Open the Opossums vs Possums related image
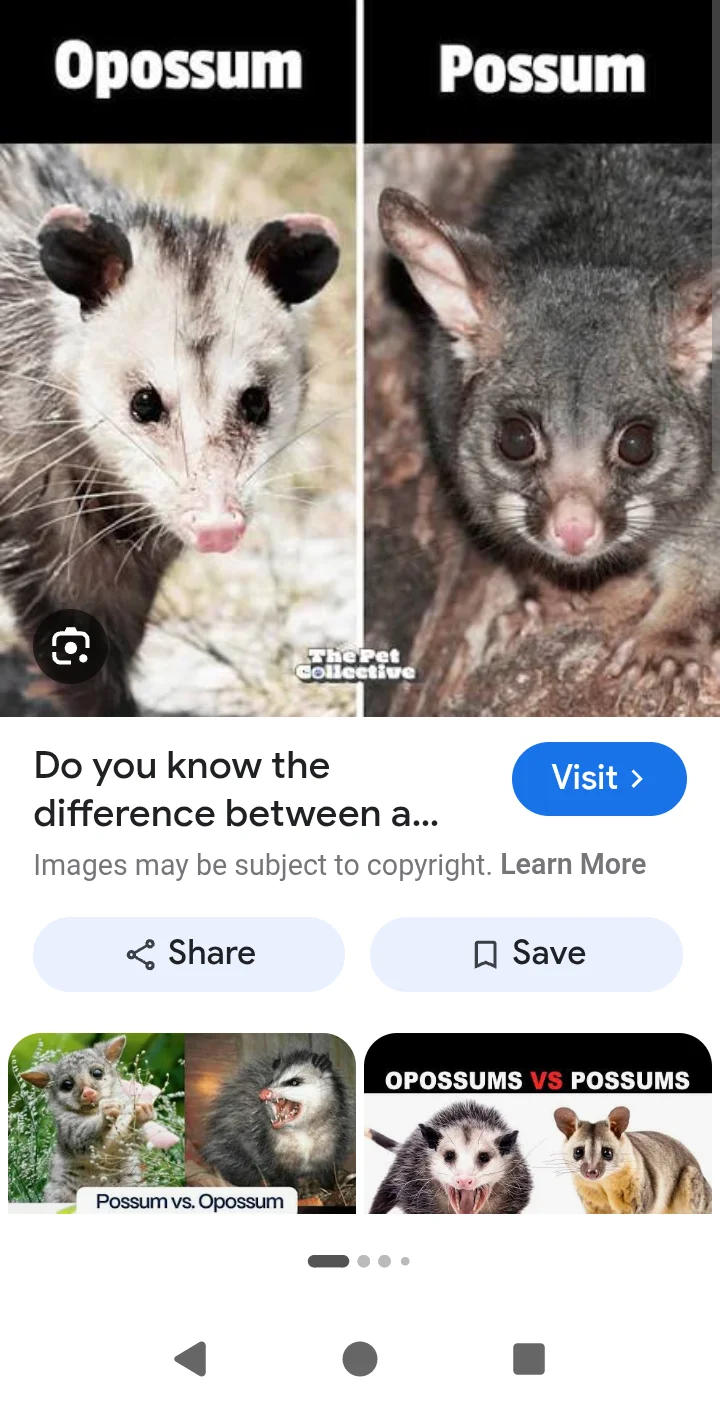 538,1123
